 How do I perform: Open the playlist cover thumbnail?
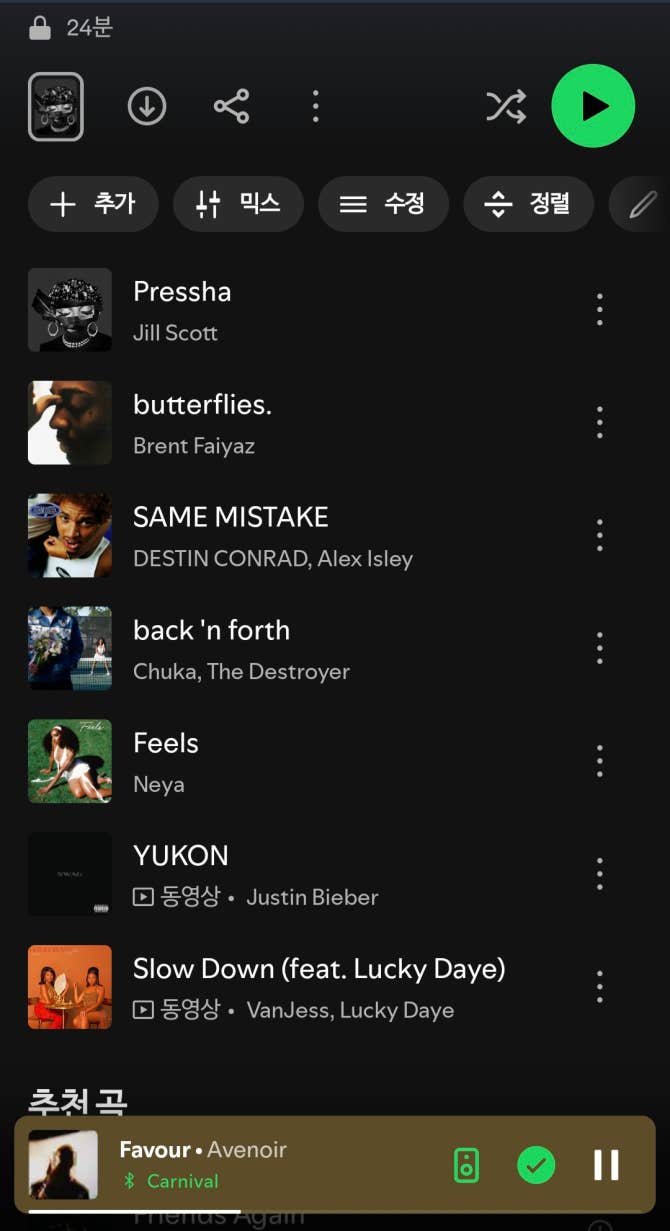(x=56, y=106)
